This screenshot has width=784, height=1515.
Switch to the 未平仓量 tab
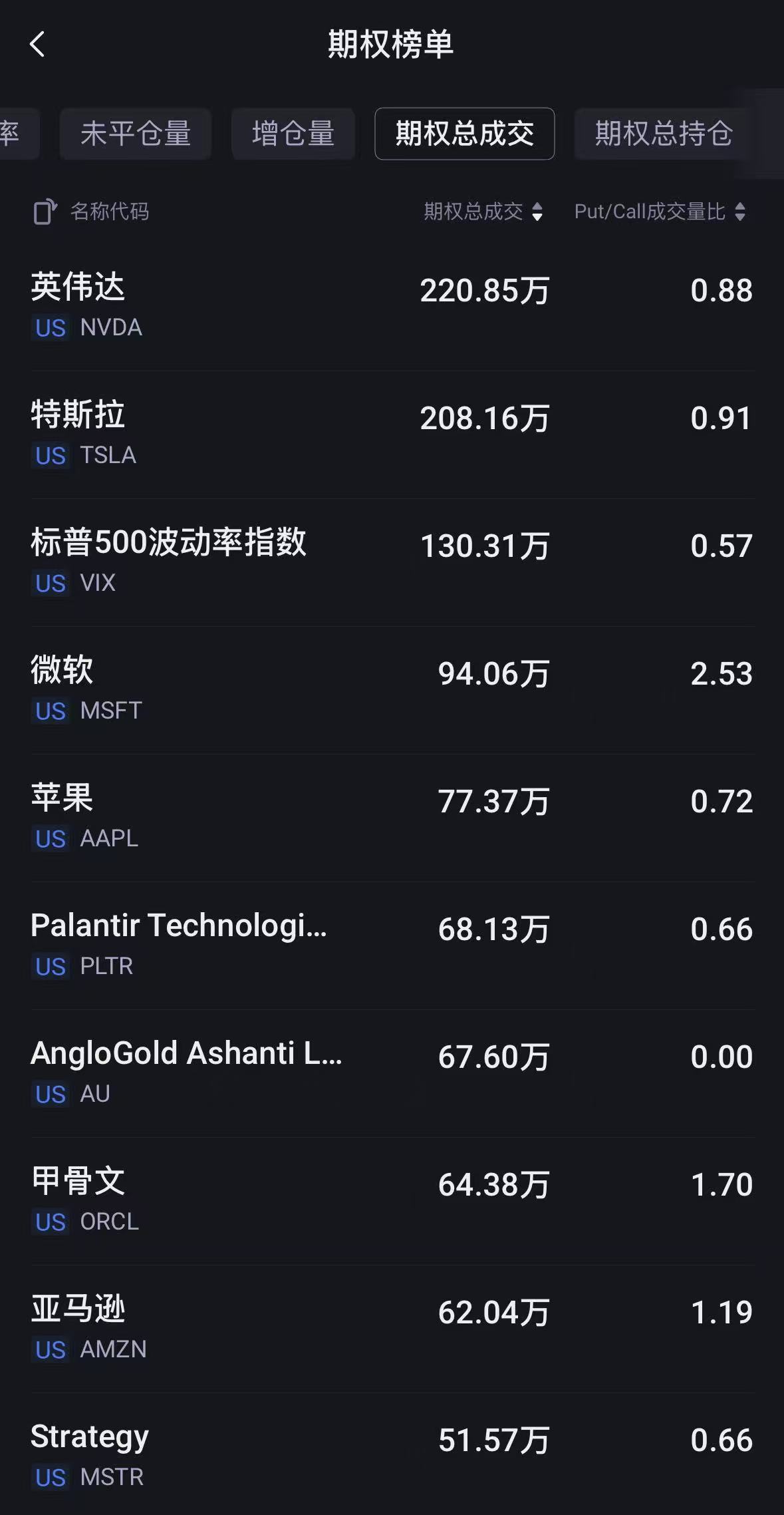136,134
